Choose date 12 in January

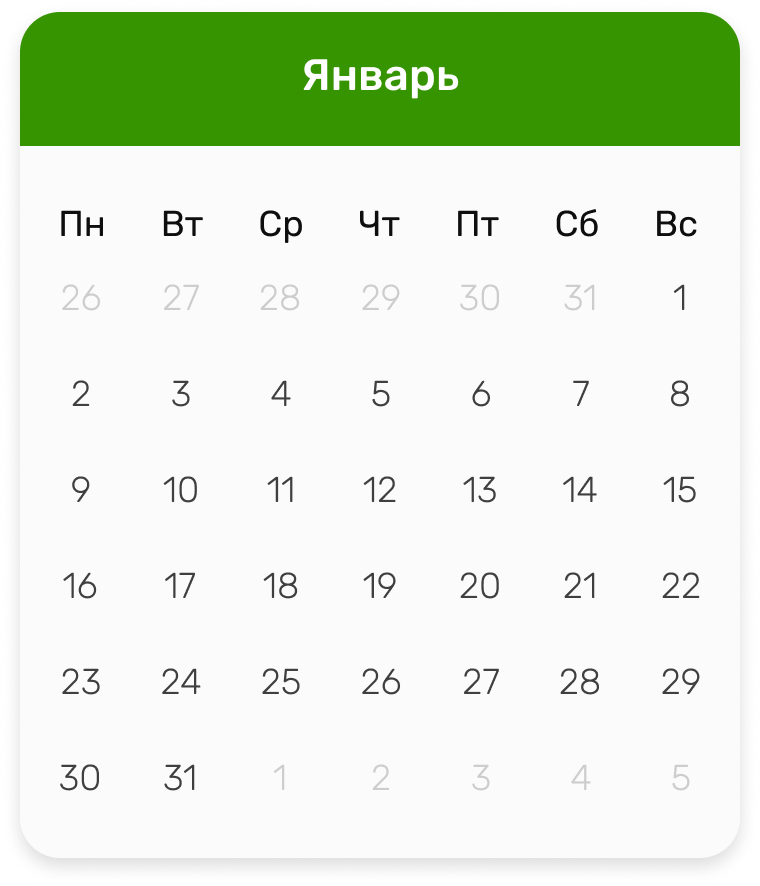click(x=380, y=490)
